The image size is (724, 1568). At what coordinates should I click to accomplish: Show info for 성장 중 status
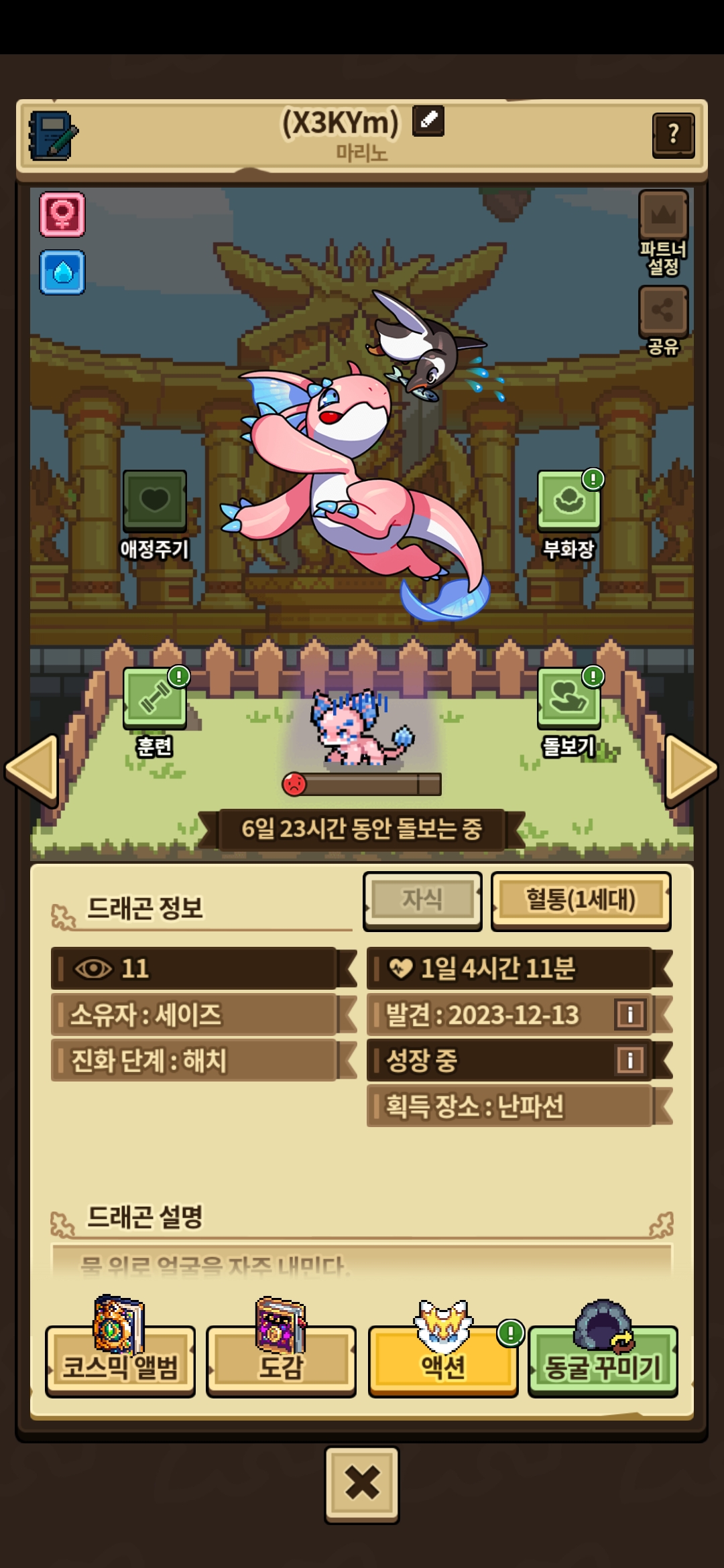[629, 1060]
